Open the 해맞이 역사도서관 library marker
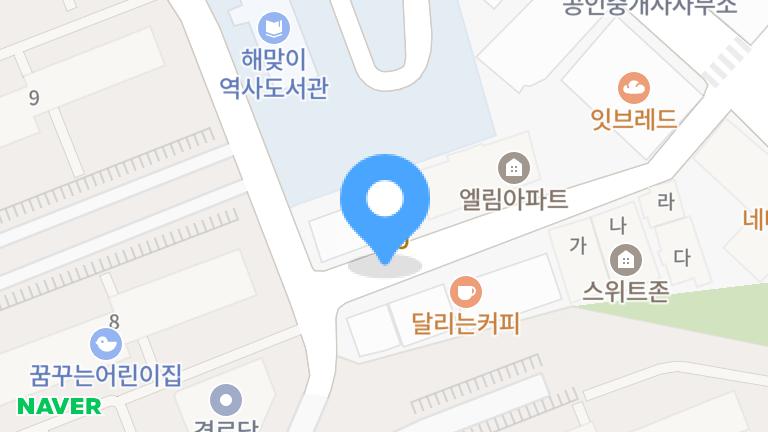The image size is (768, 432). [x=273, y=28]
